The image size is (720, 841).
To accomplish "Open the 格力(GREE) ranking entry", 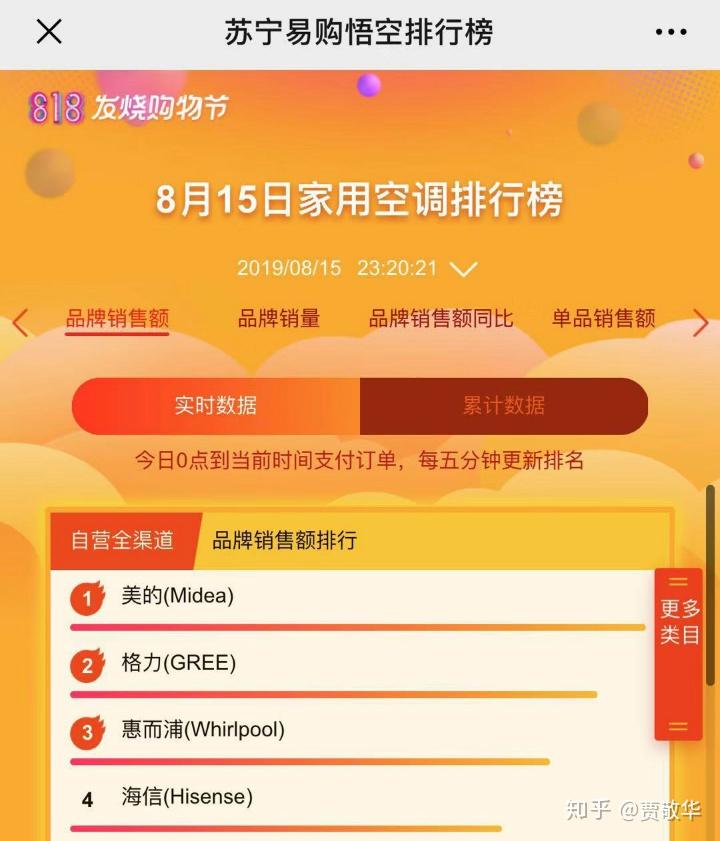I will tap(179, 663).
